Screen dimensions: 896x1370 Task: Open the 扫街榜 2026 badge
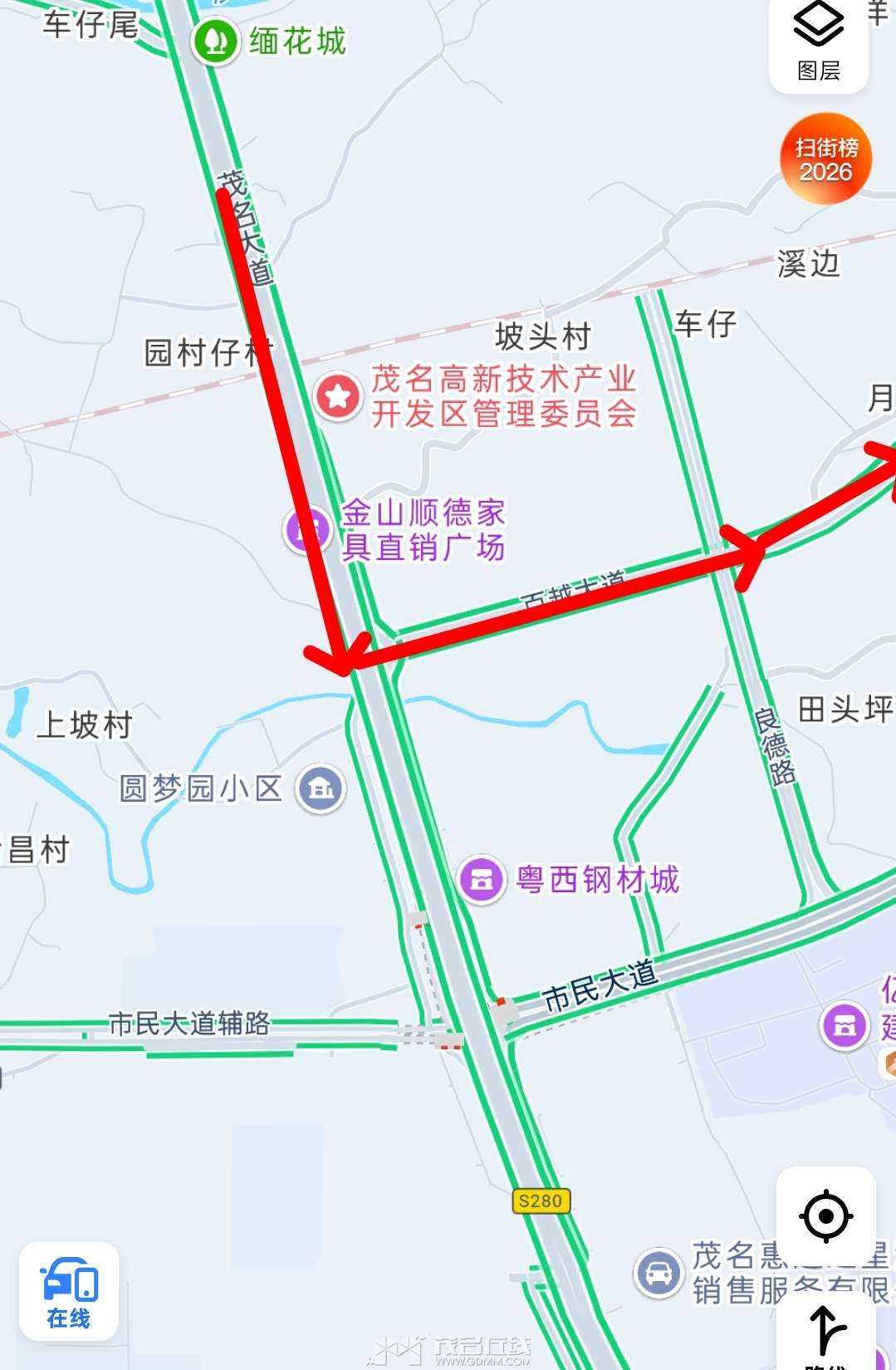point(825,159)
